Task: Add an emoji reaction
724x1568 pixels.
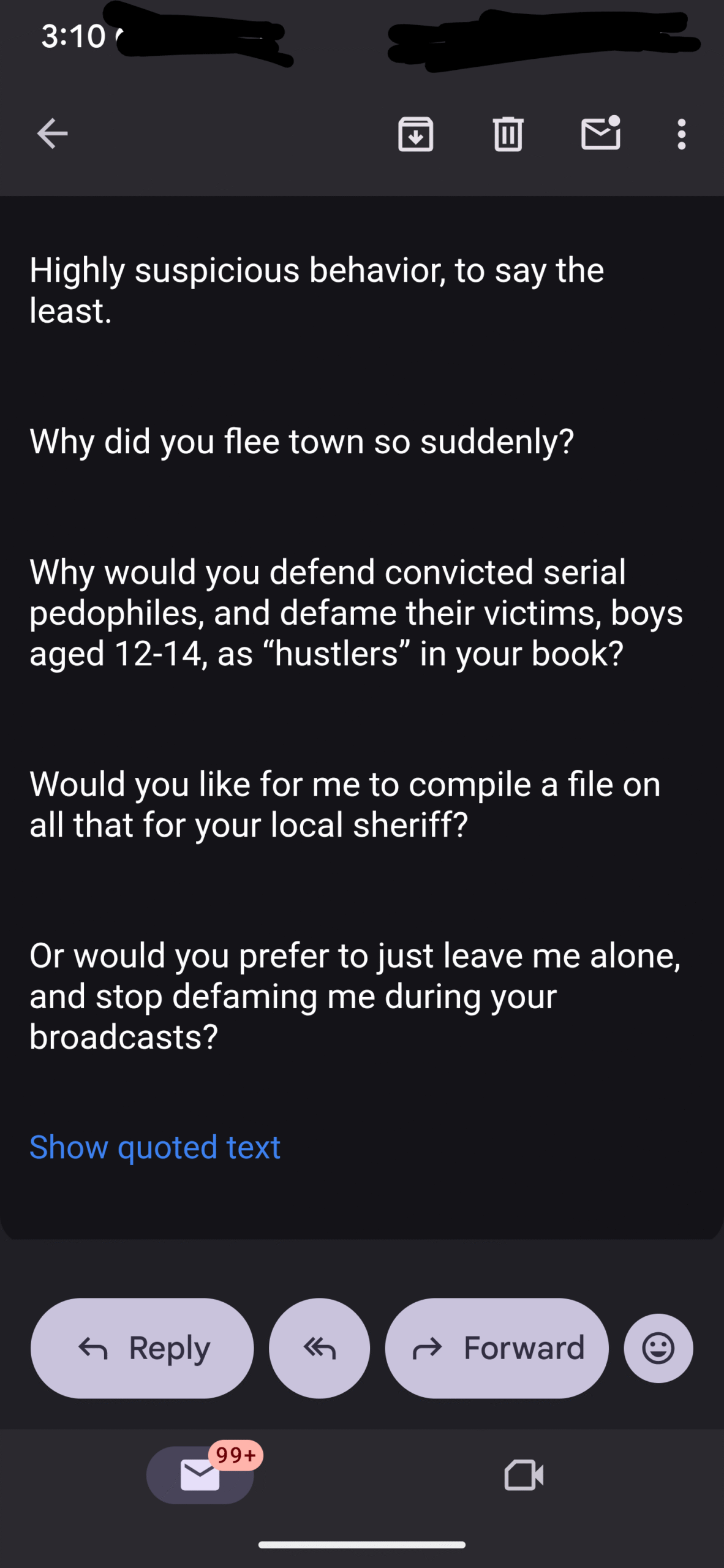Action: (658, 1348)
